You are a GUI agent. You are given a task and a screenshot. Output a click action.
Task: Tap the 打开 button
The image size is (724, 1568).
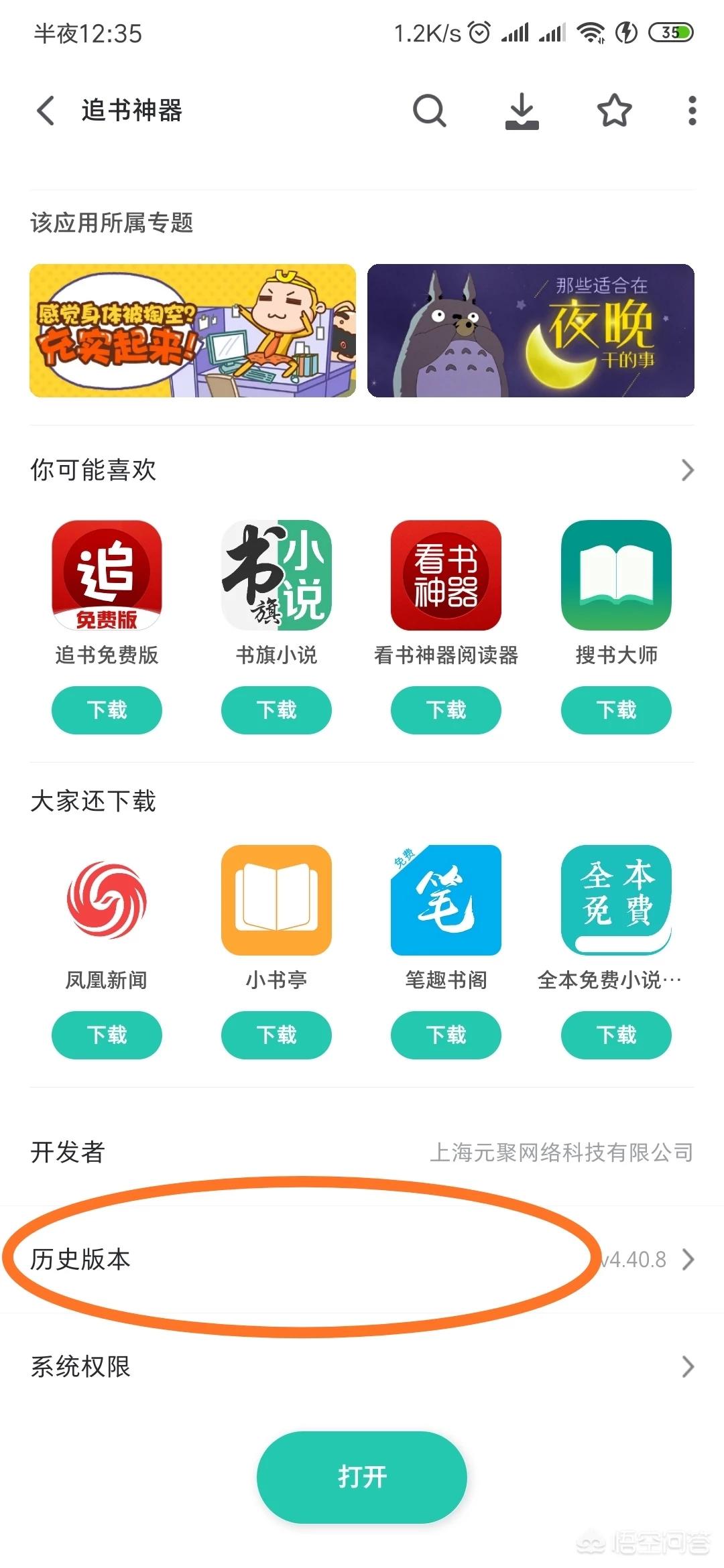click(362, 1477)
